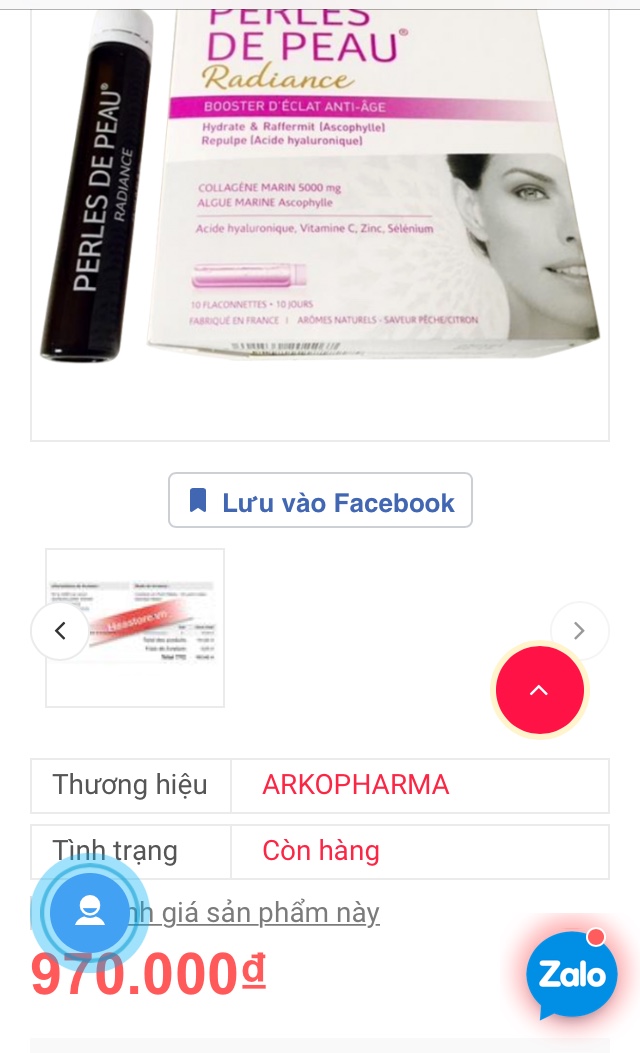Image resolution: width=640 pixels, height=1053 pixels.
Task: Start a Zalo chat
Action: point(572,973)
